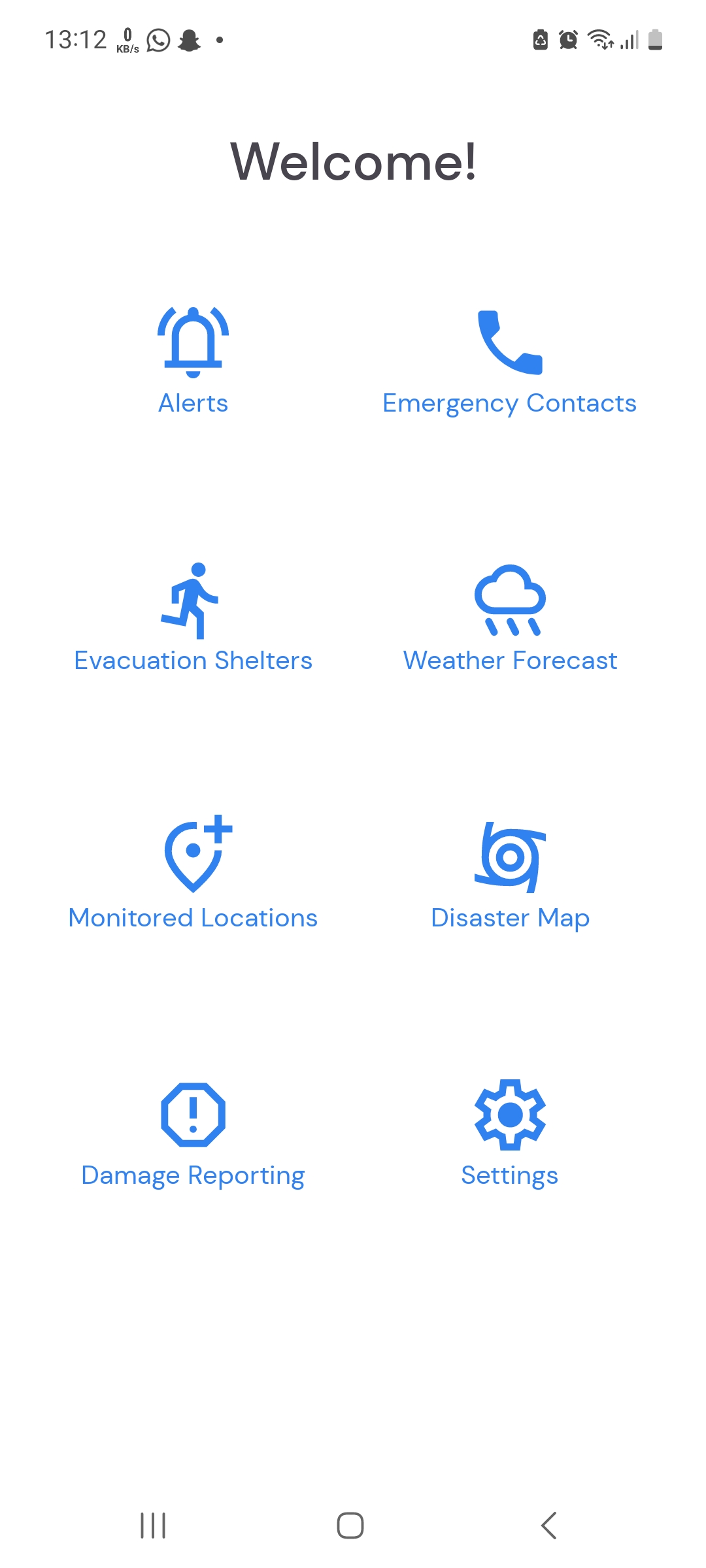Open the Disaster Map

tap(510, 875)
